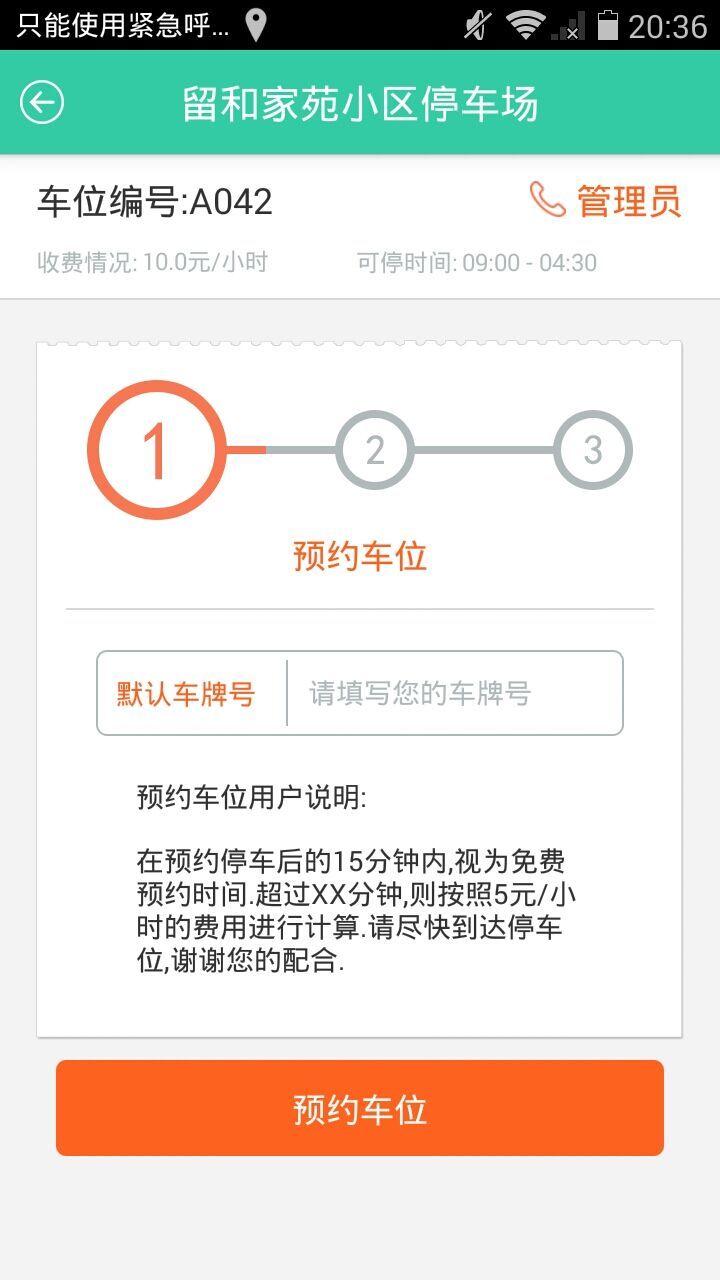Open the 默认车牌号 default plate selector
720x1280 pixels.
point(186,693)
